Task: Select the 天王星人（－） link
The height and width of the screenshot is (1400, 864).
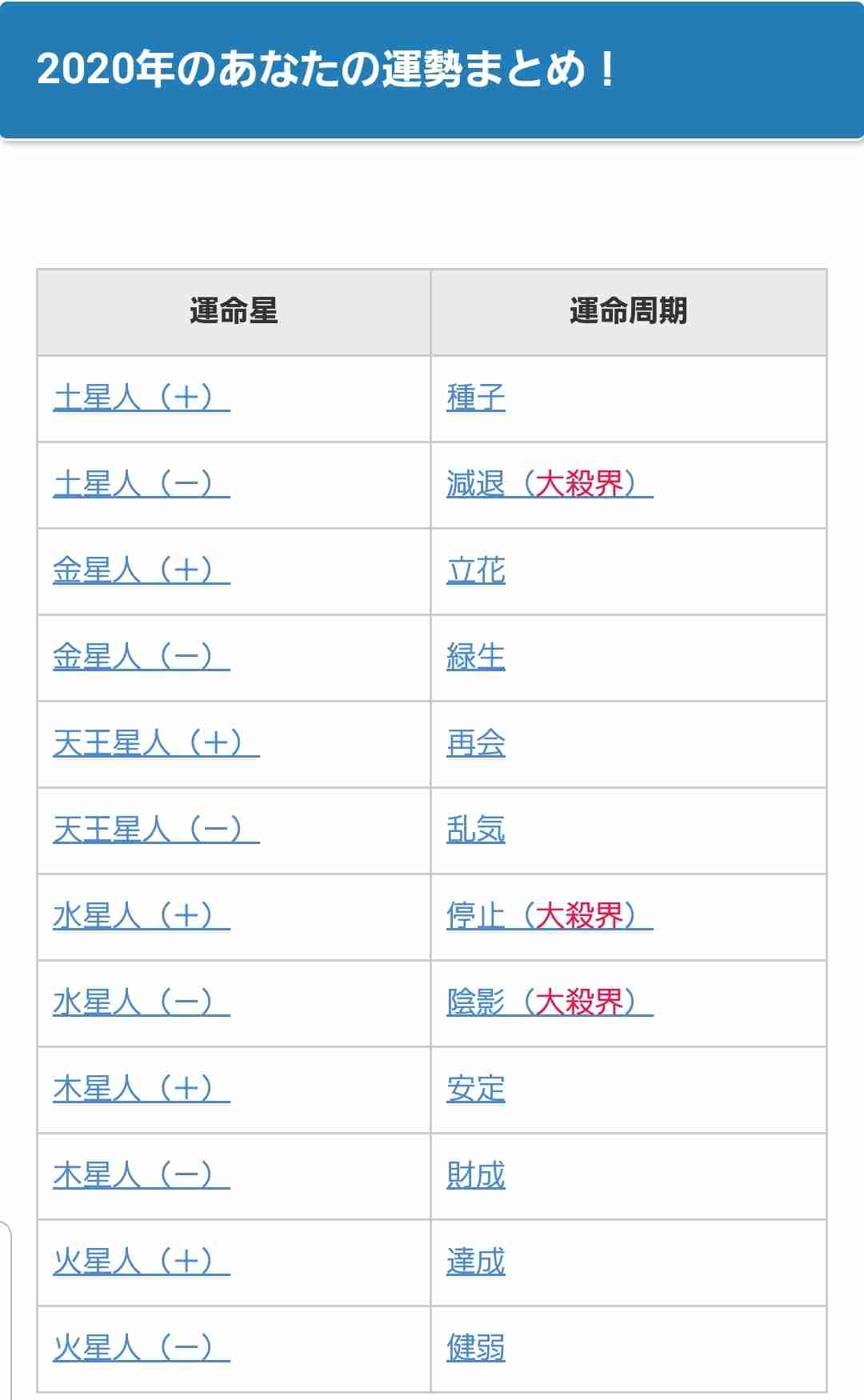Action: (156, 830)
